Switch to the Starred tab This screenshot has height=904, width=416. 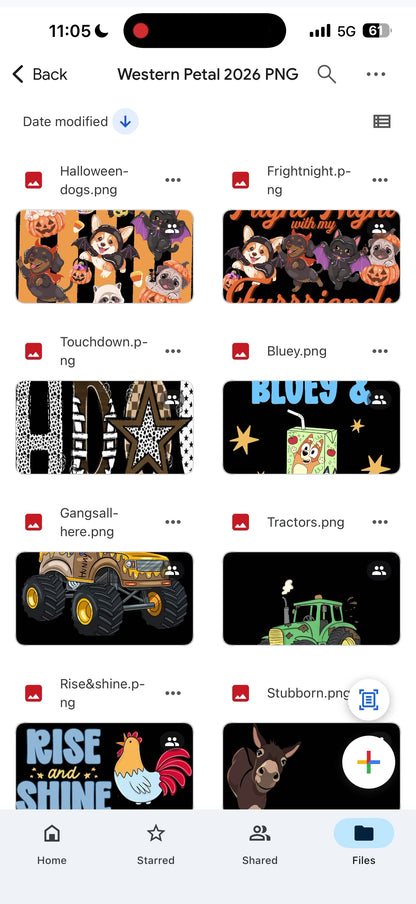pyautogui.click(x=156, y=844)
